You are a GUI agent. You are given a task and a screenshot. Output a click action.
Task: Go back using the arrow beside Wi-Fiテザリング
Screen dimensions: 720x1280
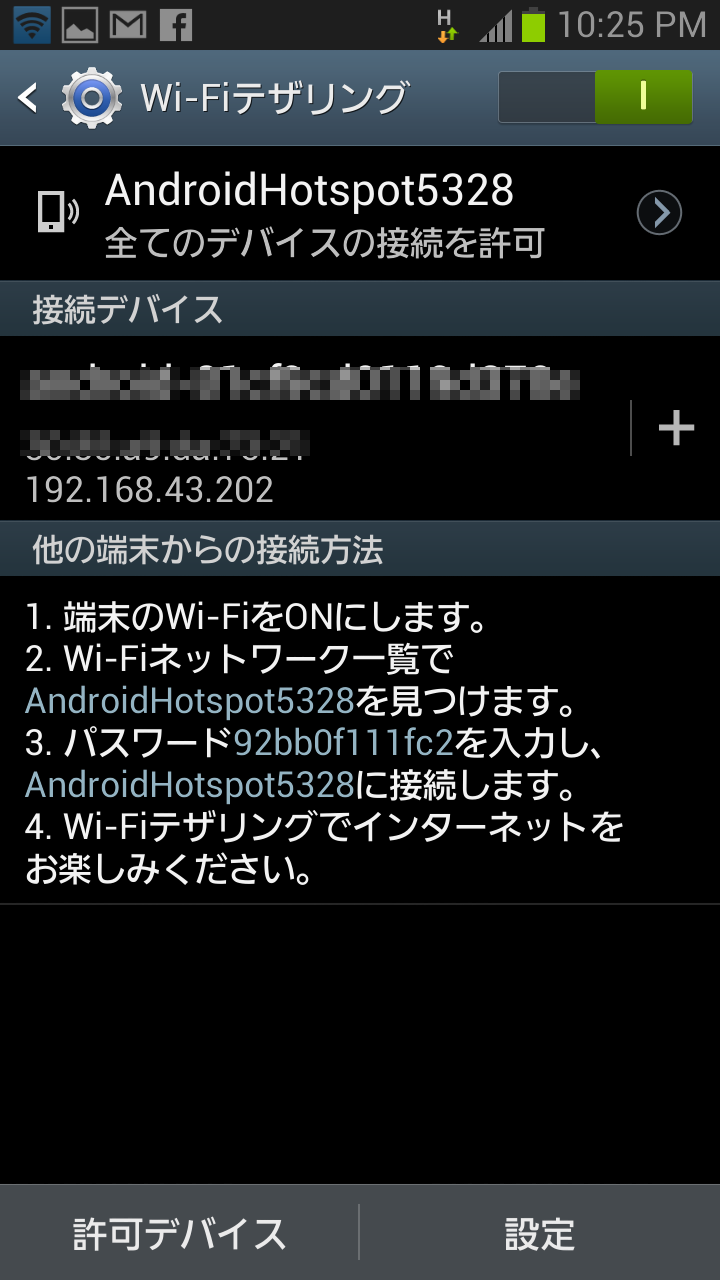[28, 98]
